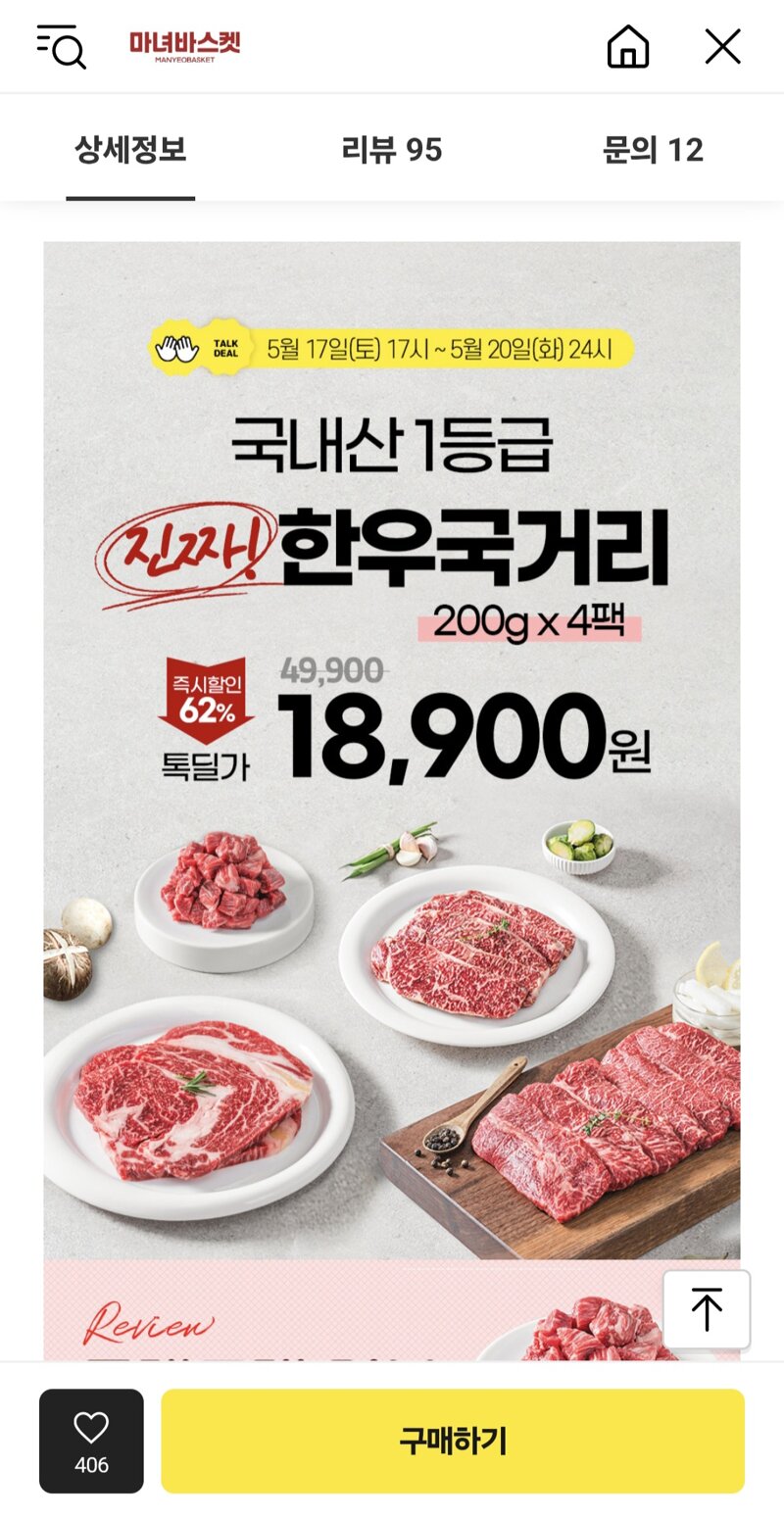The width and height of the screenshot is (784, 1518).
Task: Switch to the 리뷰 95 tab
Action: (x=392, y=150)
